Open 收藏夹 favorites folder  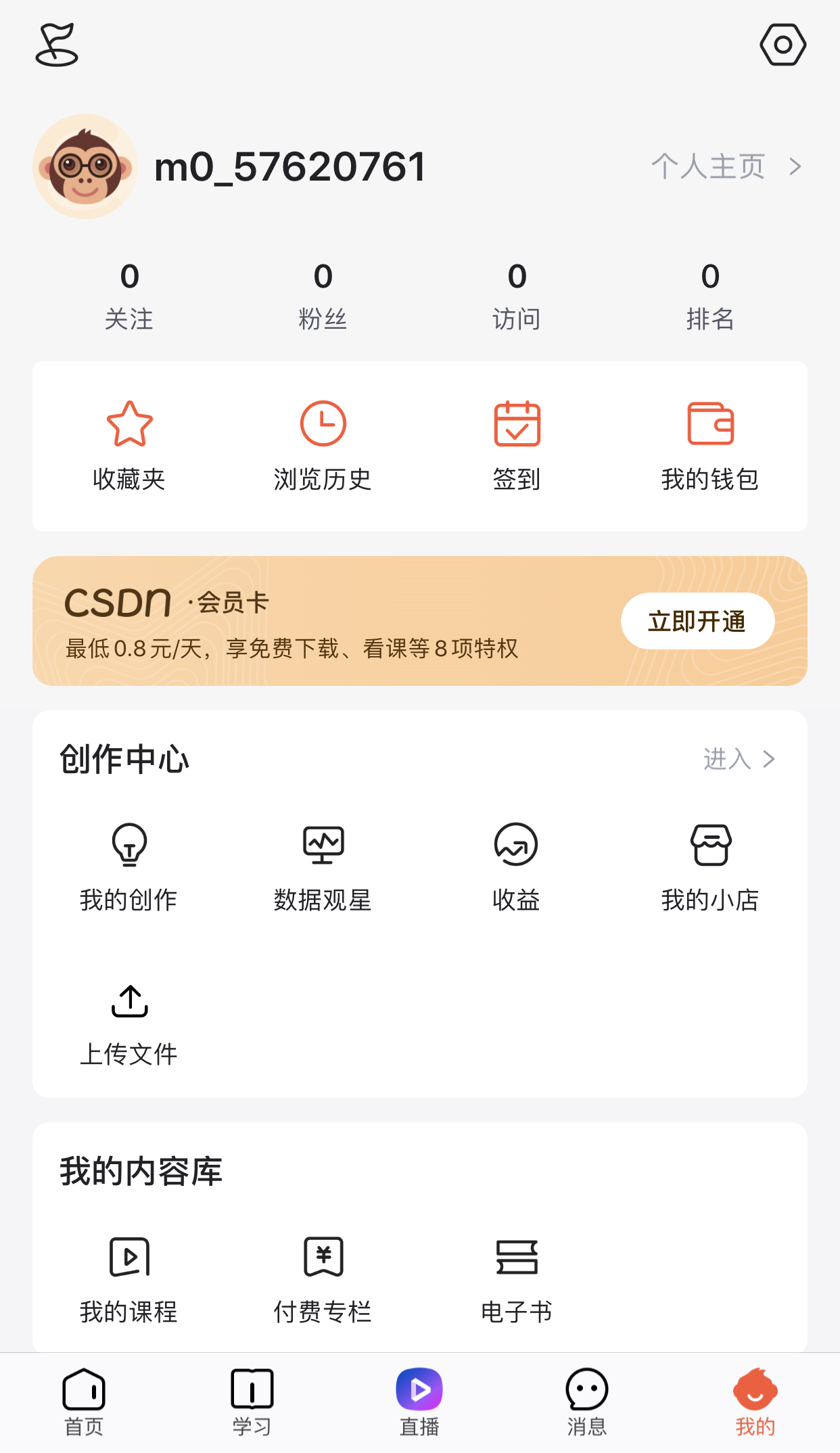pyautogui.click(x=129, y=444)
